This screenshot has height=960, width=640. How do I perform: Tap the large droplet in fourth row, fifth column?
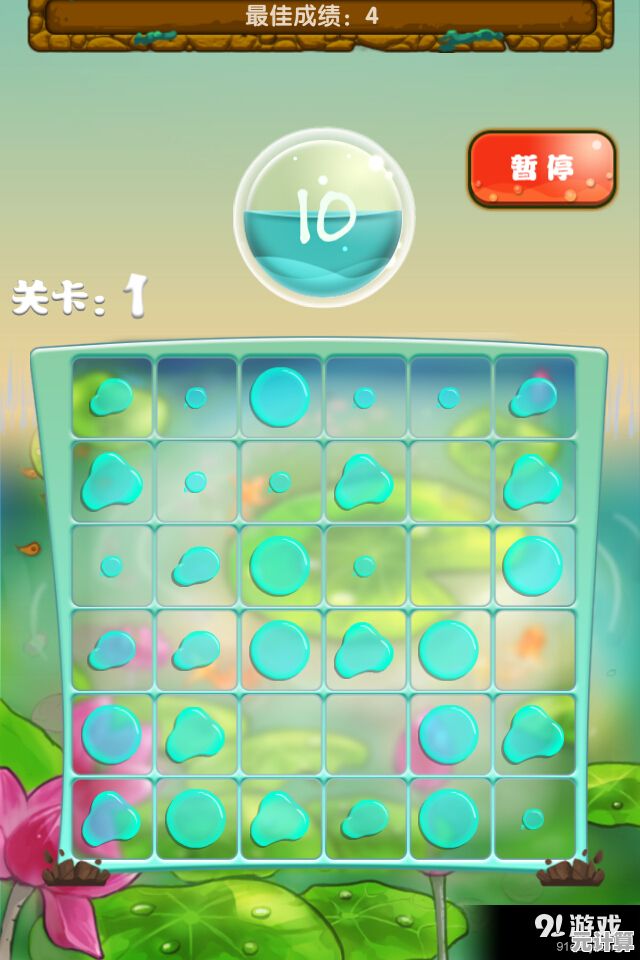(x=448, y=650)
